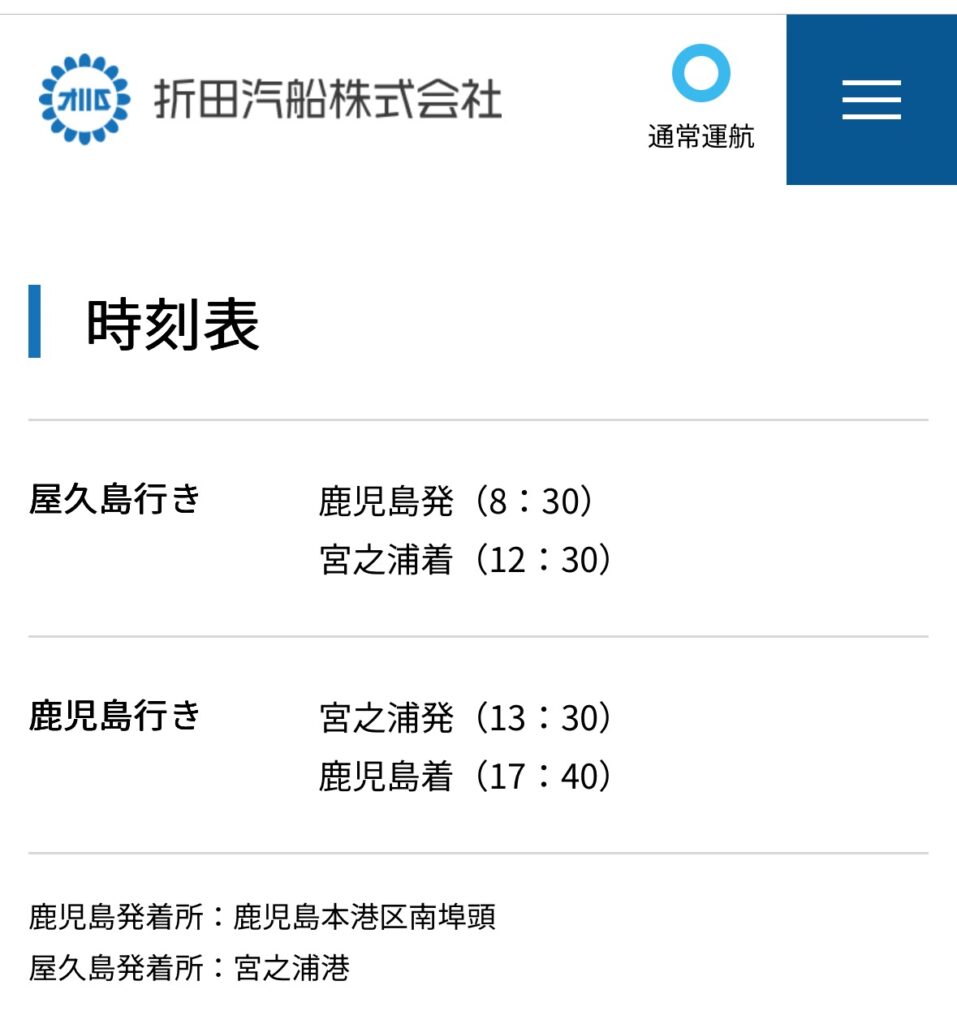Screen dimensions: 957x1024
Task: Open the hamburger menu
Action: [871, 100]
